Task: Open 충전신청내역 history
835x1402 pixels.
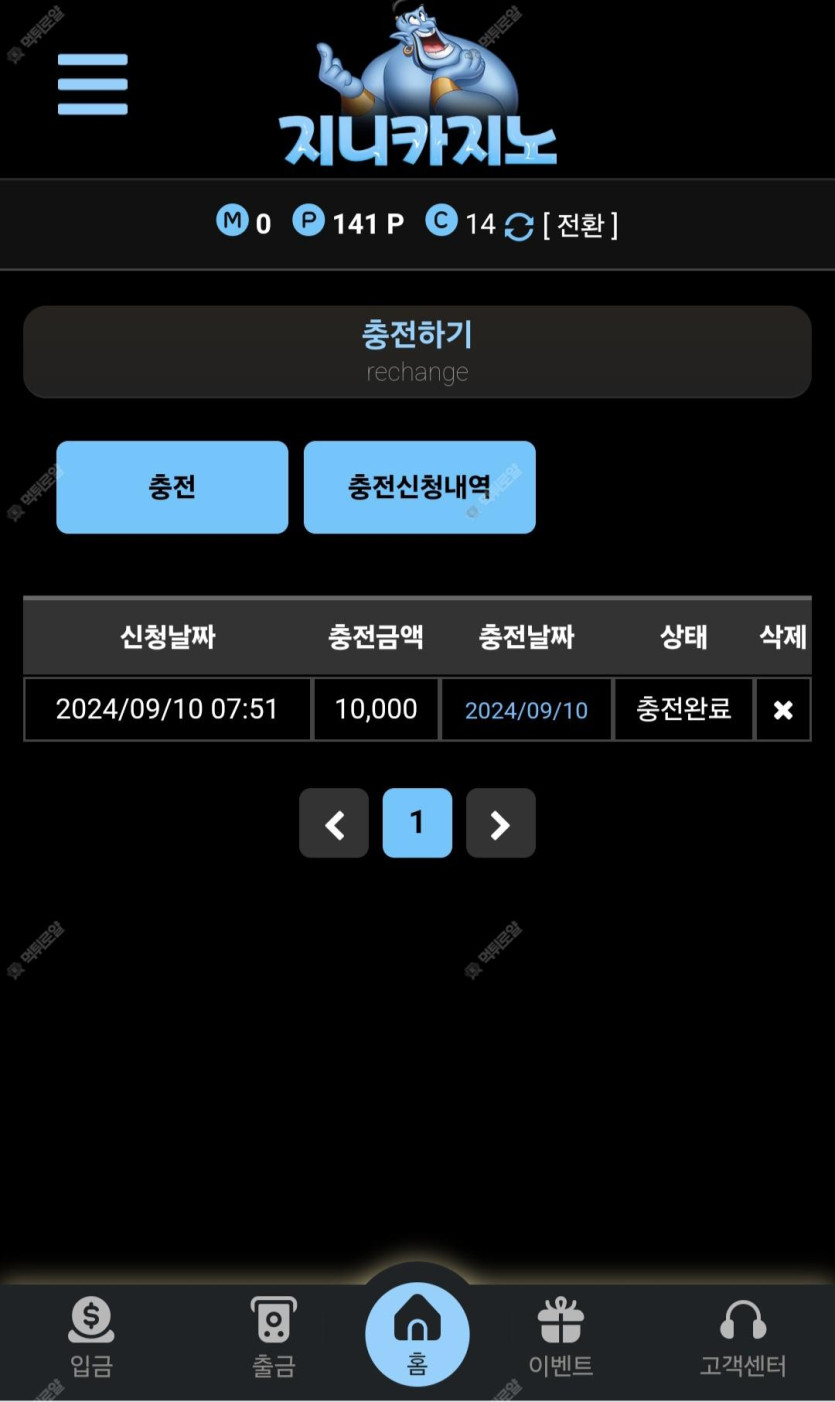Action: (x=420, y=487)
